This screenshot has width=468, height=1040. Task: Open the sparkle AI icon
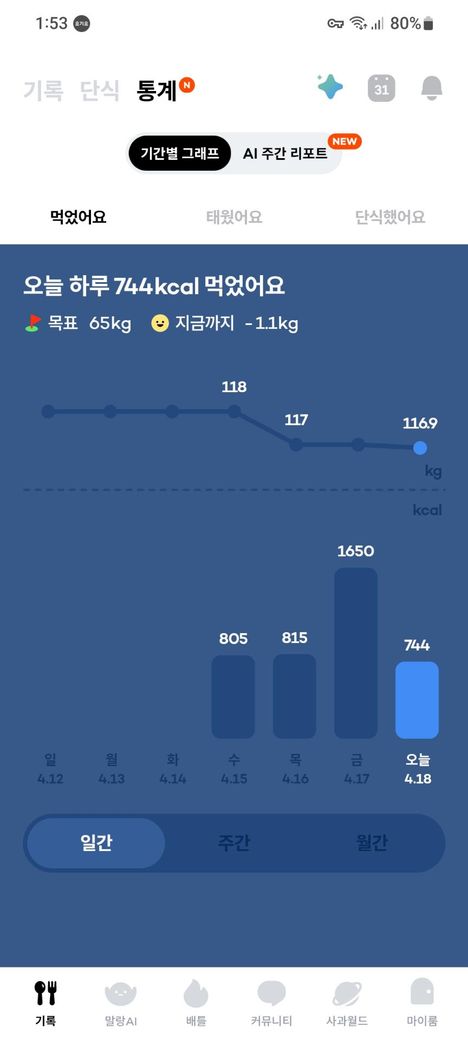[330, 87]
